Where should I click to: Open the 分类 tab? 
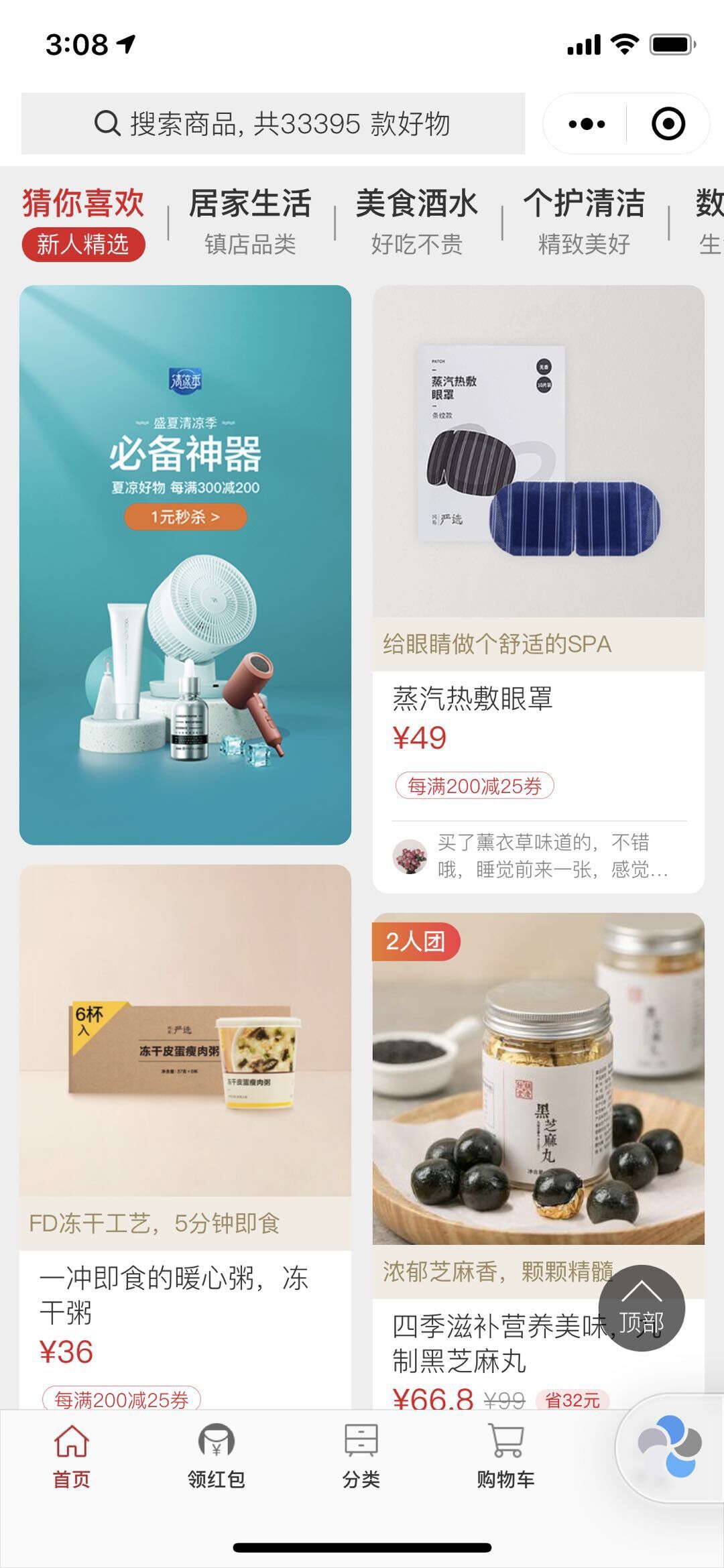pos(361,1456)
